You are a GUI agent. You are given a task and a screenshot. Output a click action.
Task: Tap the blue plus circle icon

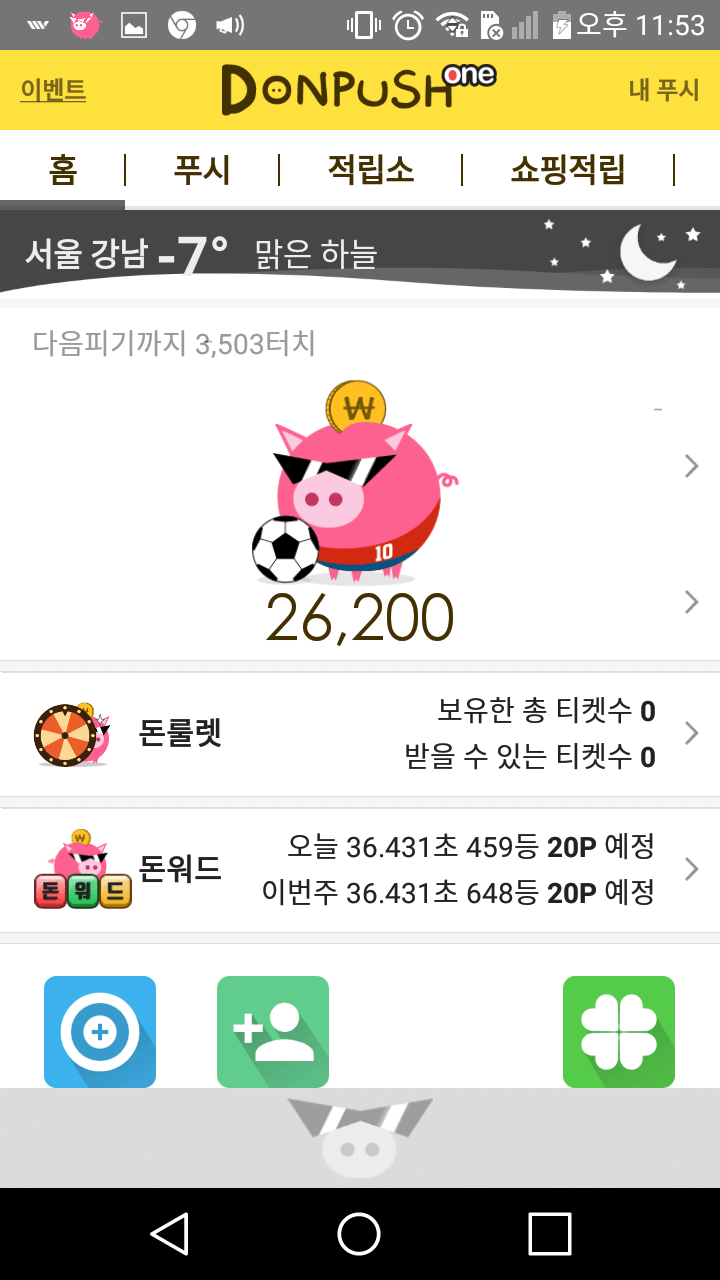pos(100,1031)
